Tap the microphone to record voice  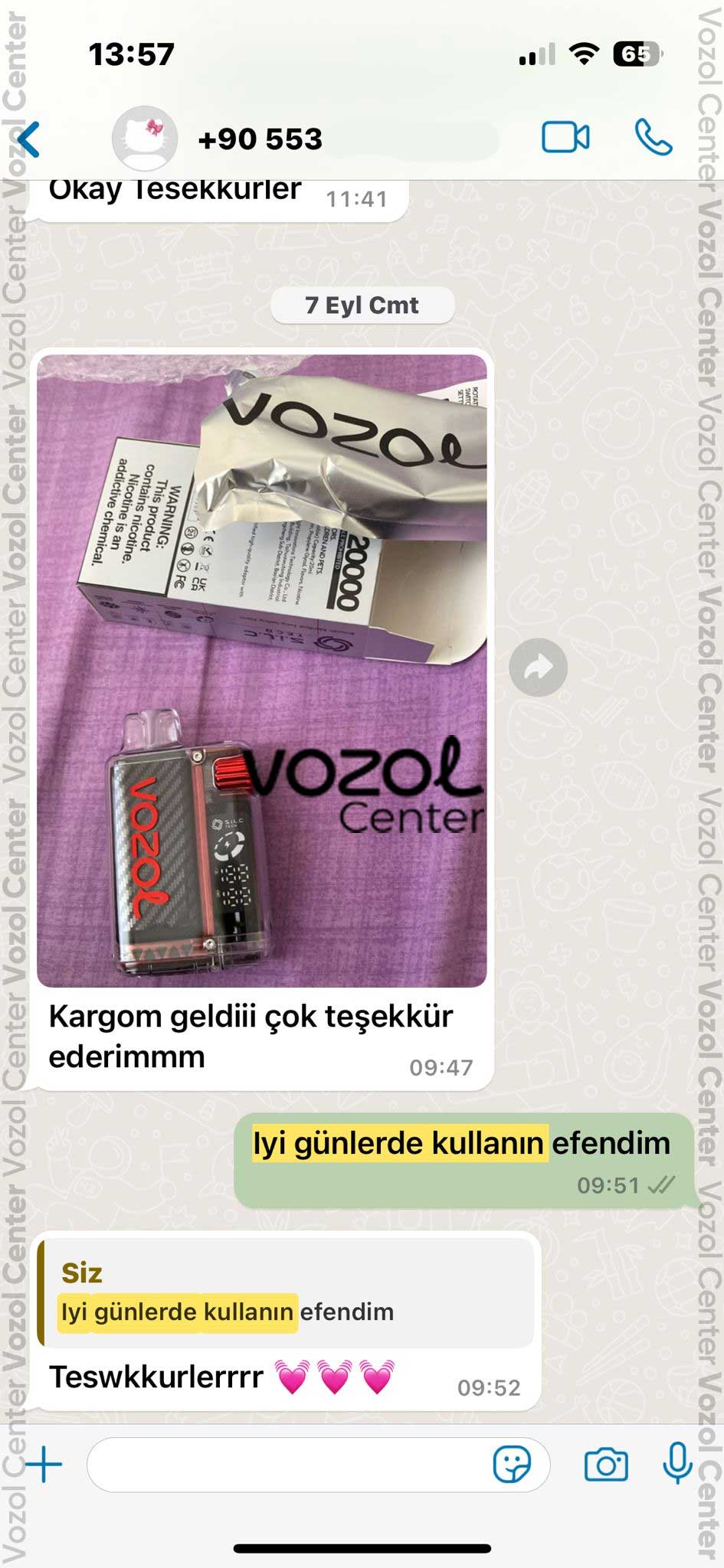tap(677, 1463)
